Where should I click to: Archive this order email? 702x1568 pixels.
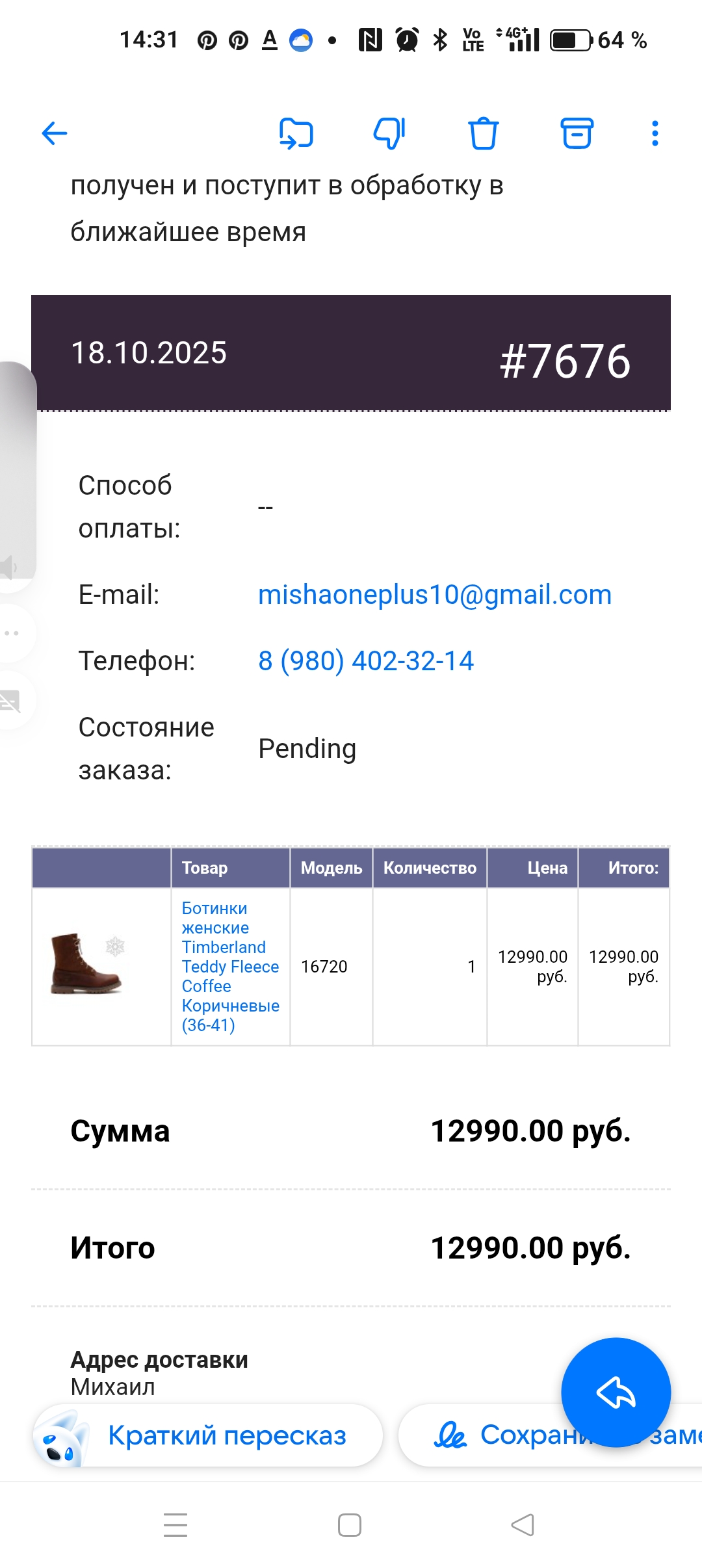[x=577, y=134]
